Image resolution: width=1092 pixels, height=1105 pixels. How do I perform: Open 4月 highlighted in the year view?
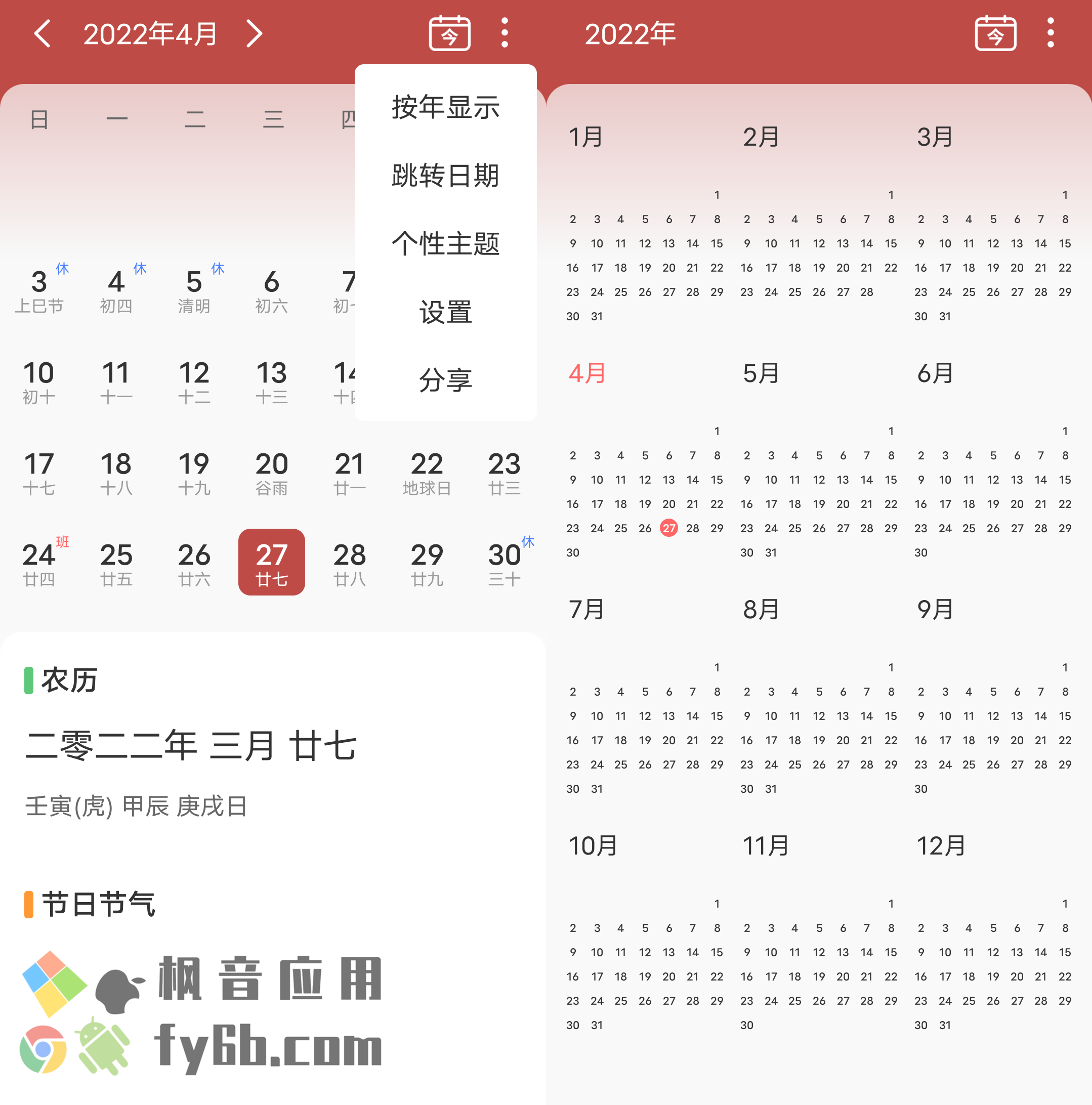[587, 373]
